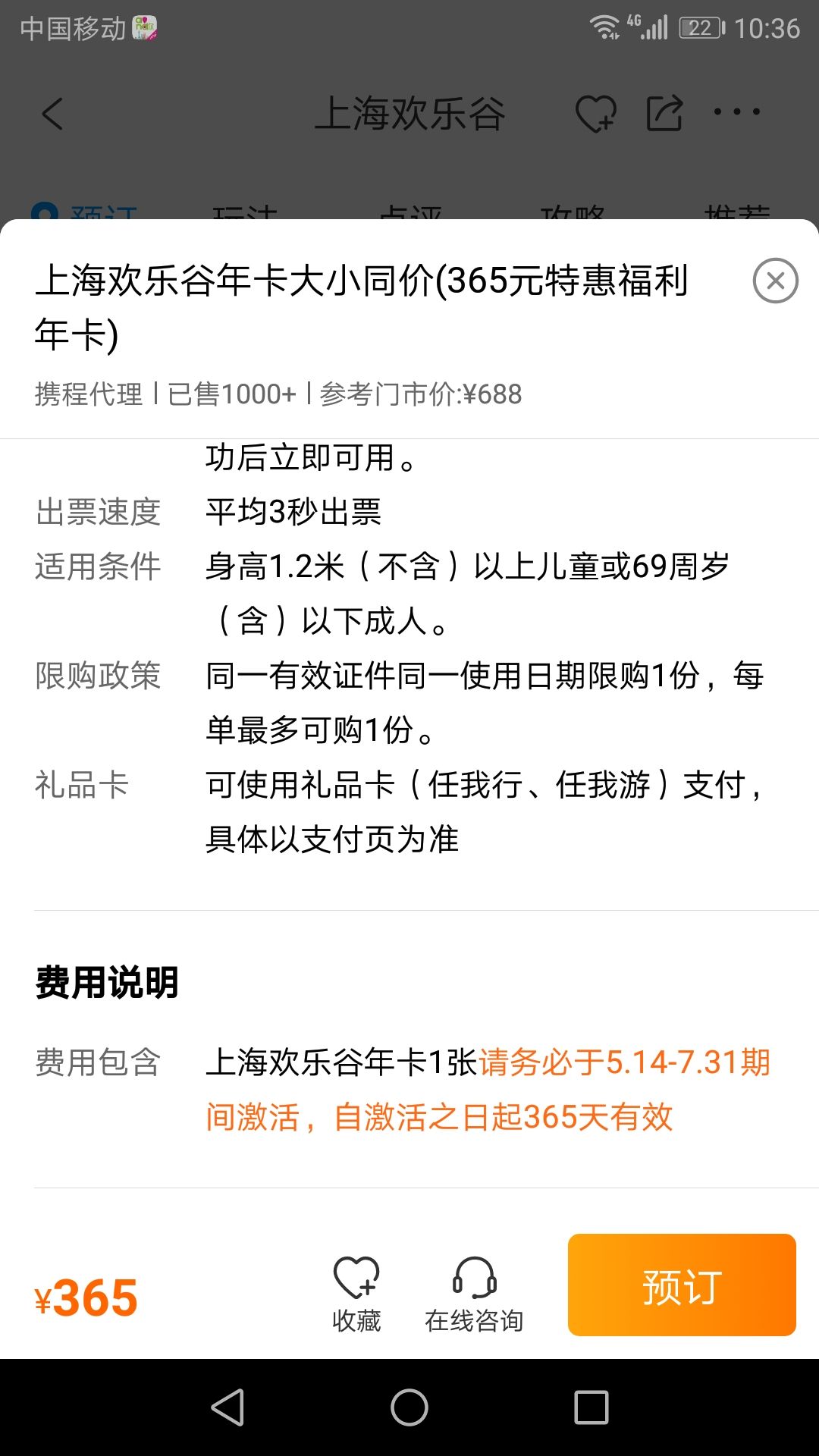Open 在线咨询 online customer service
This screenshot has width=819, height=1456.
click(x=474, y=1294)
